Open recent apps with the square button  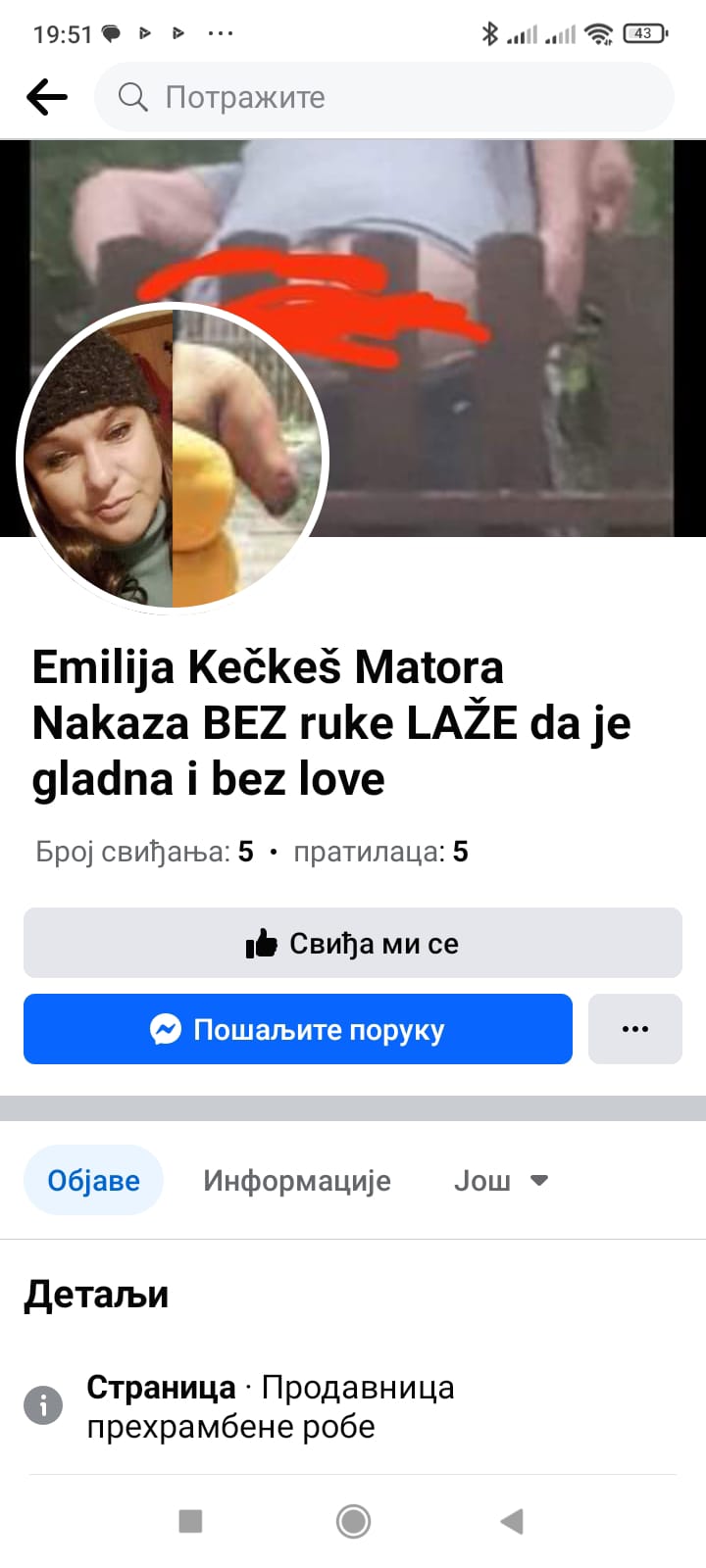pyautogui.click(x=190, y=1521)
